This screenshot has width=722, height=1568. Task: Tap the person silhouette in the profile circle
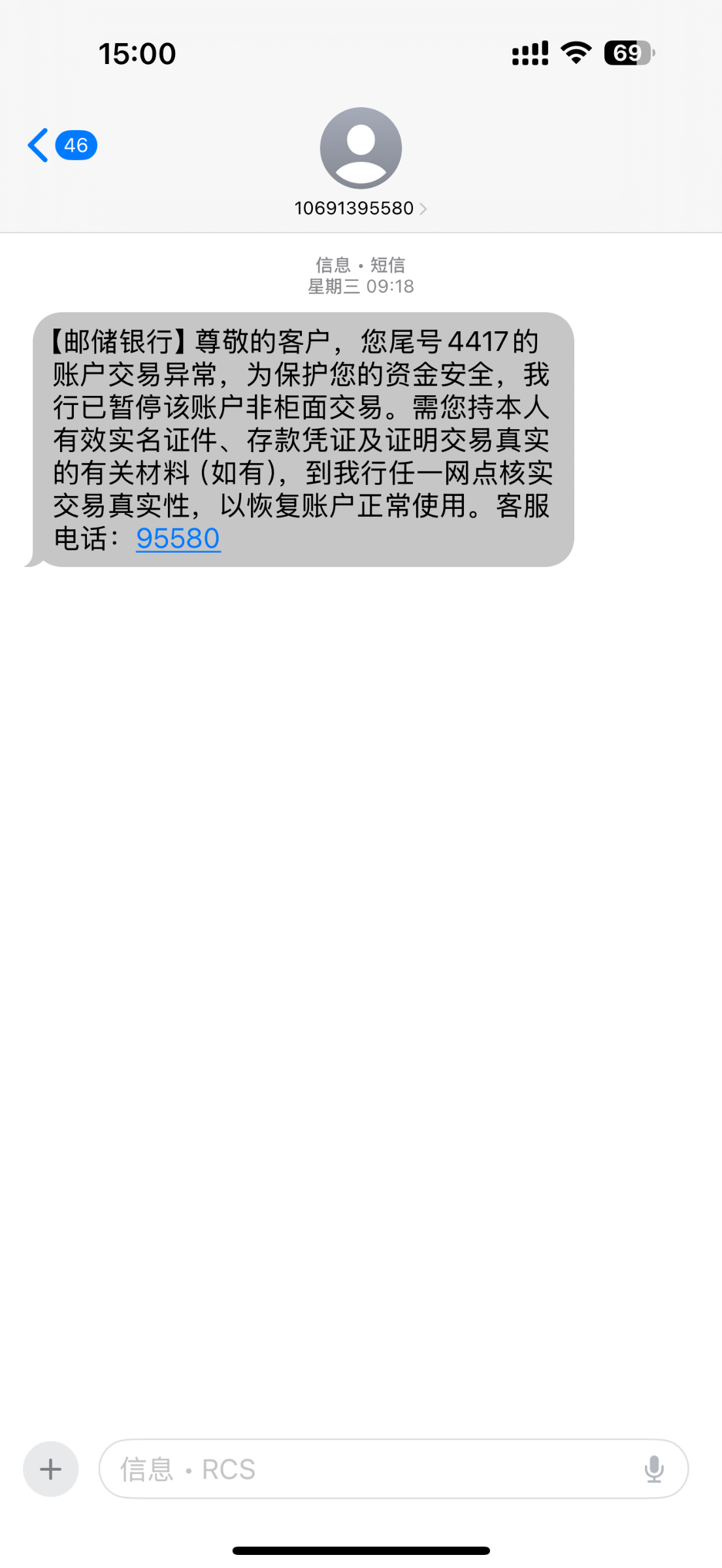pos(359,148)
